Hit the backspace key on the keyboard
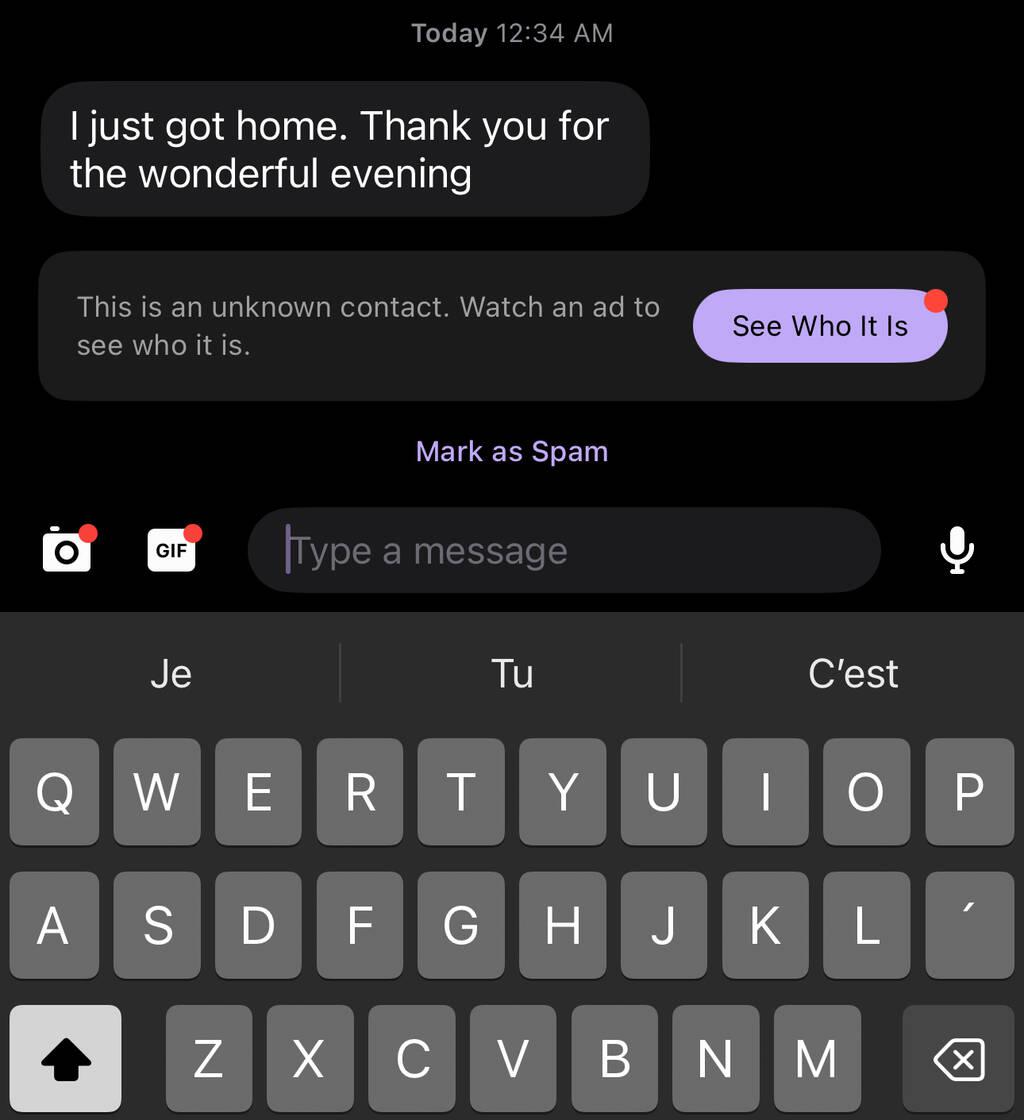The height and width of the screenshot is (1120, 1024). (x=958, y=1059)
